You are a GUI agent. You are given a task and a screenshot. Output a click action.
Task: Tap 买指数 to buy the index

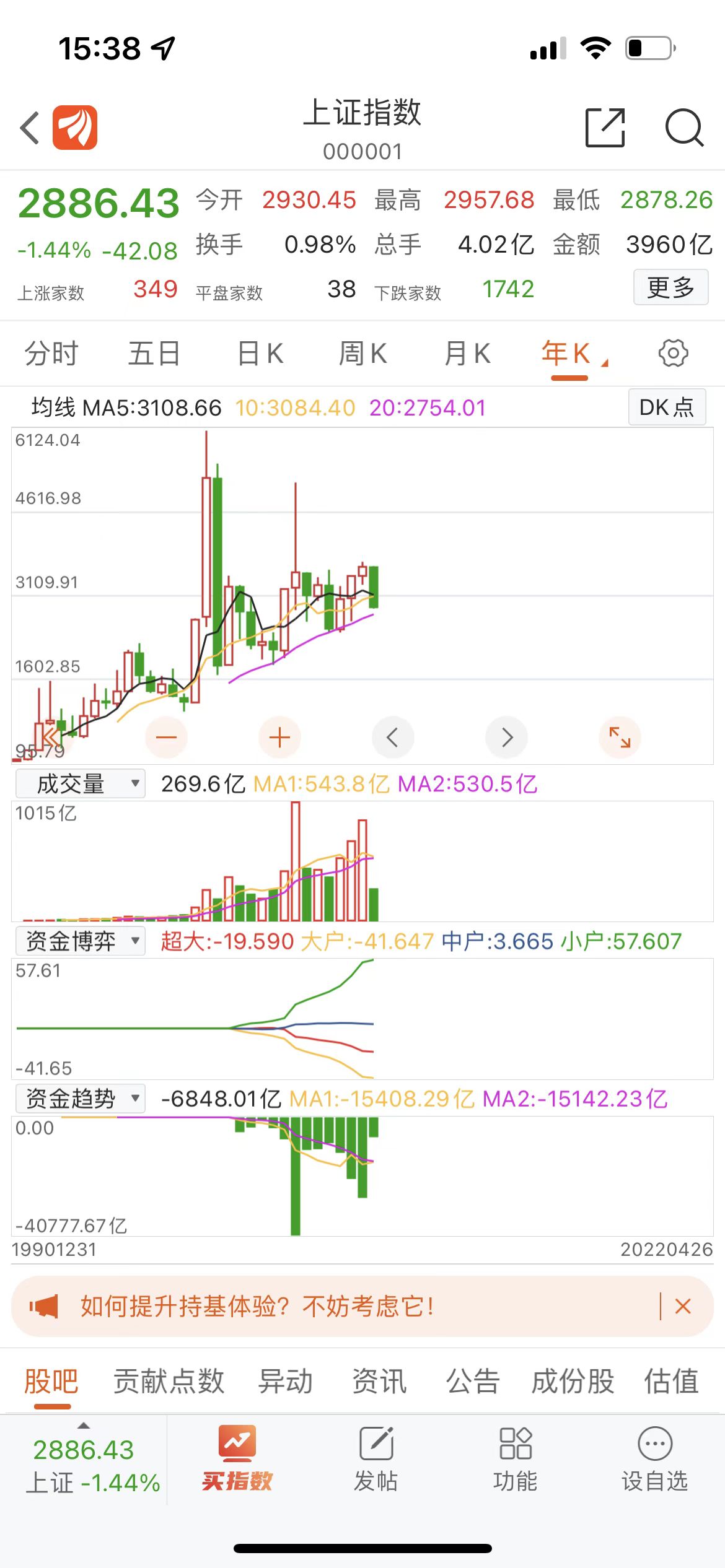[237, 1459]
